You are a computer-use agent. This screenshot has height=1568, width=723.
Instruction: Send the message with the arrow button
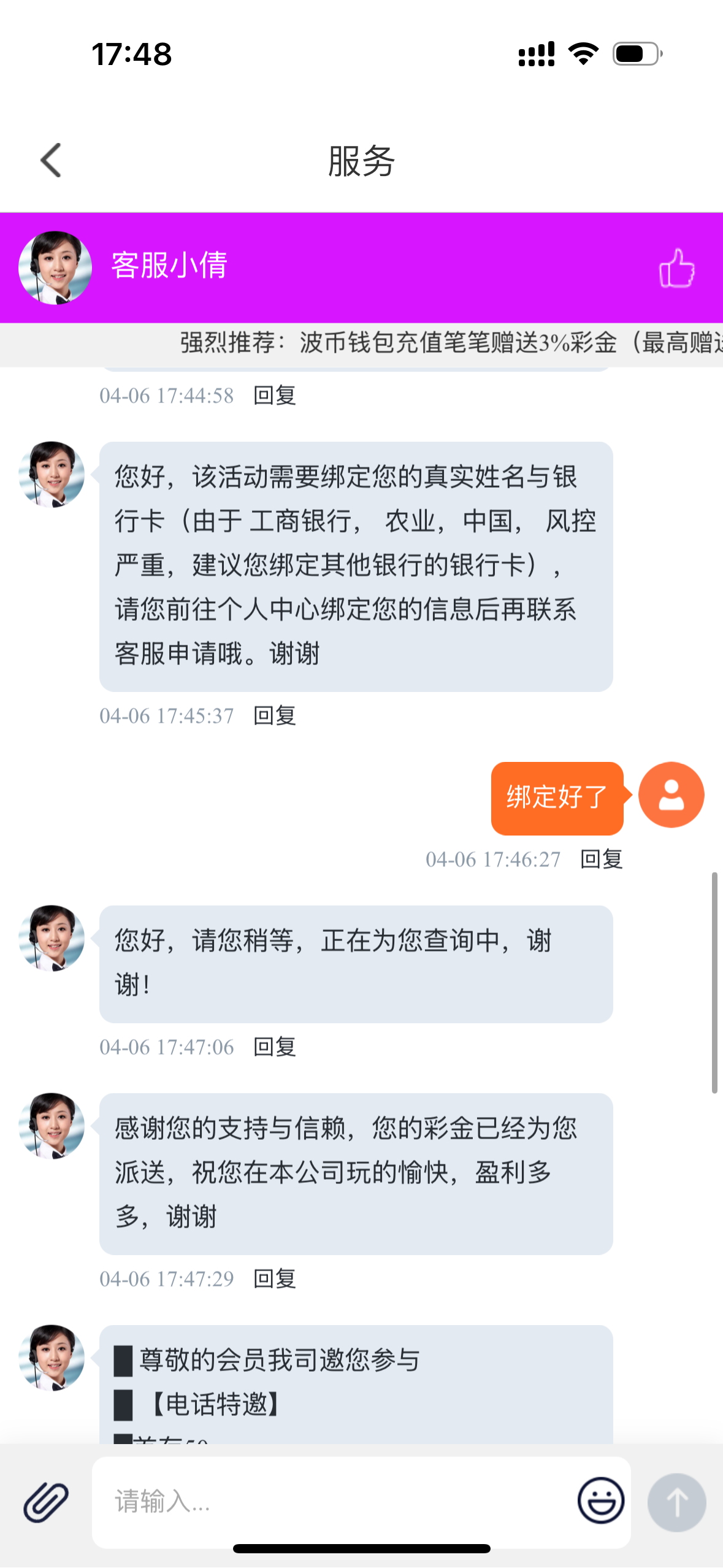pyautogui.click(x=676, y=1502)
